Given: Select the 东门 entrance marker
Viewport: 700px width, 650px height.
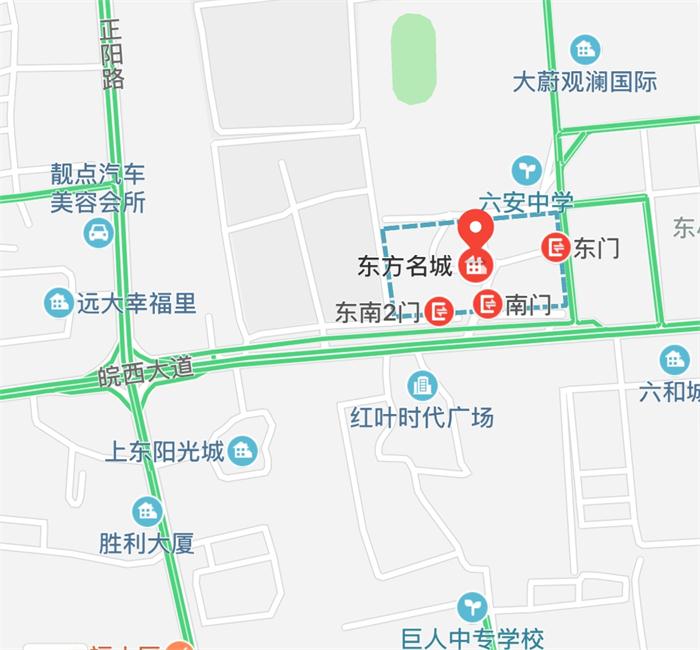Looking at the screenshot, I should 555,248.
